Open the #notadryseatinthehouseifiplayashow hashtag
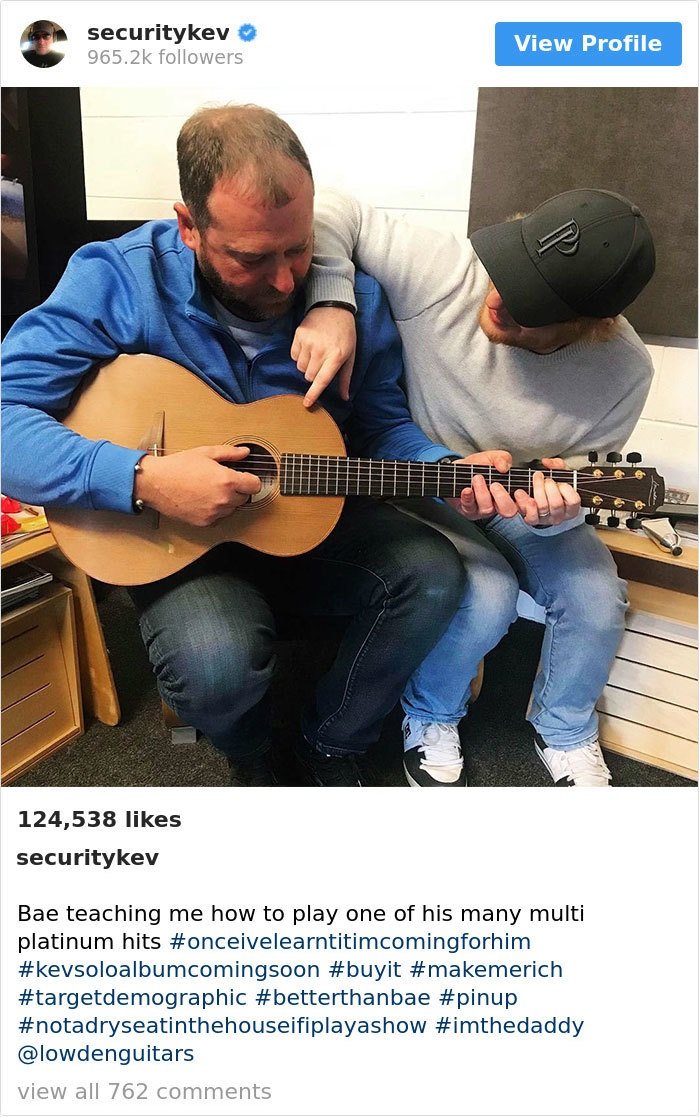This screenshot has width=700, height=1117. 222,1026
